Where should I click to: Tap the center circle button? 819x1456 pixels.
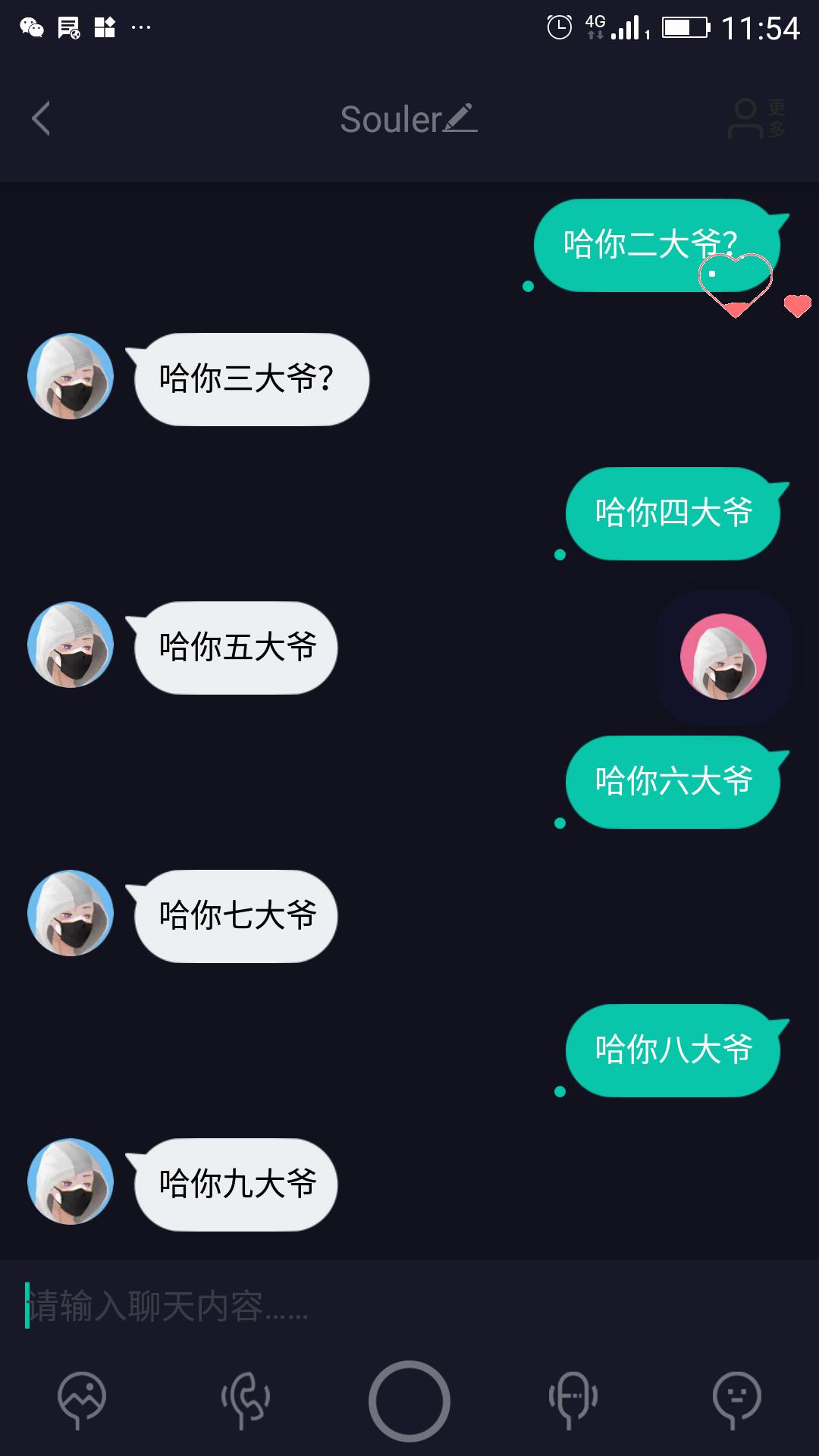pyautogui.click(x=409, y=1401)
